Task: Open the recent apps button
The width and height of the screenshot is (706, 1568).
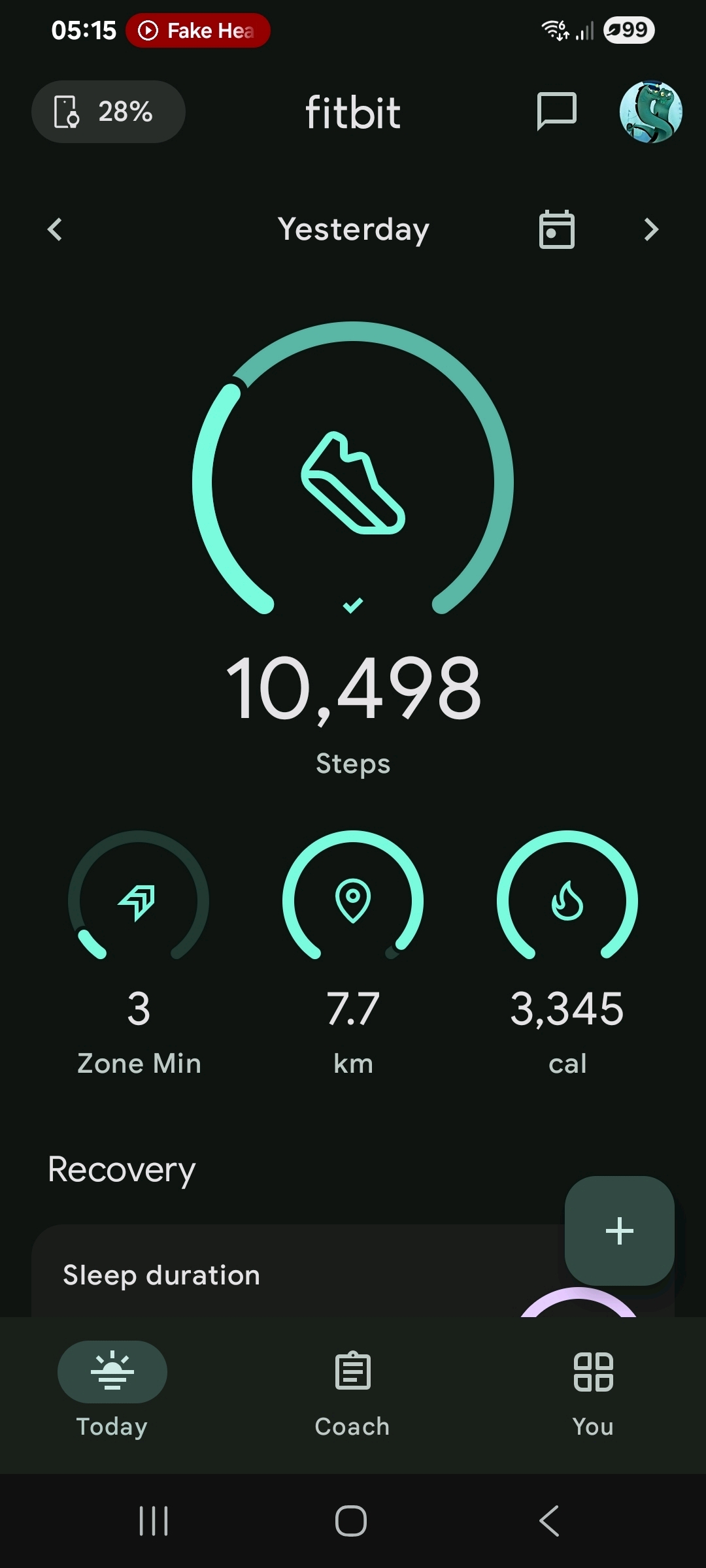Action: [154, 1521]
